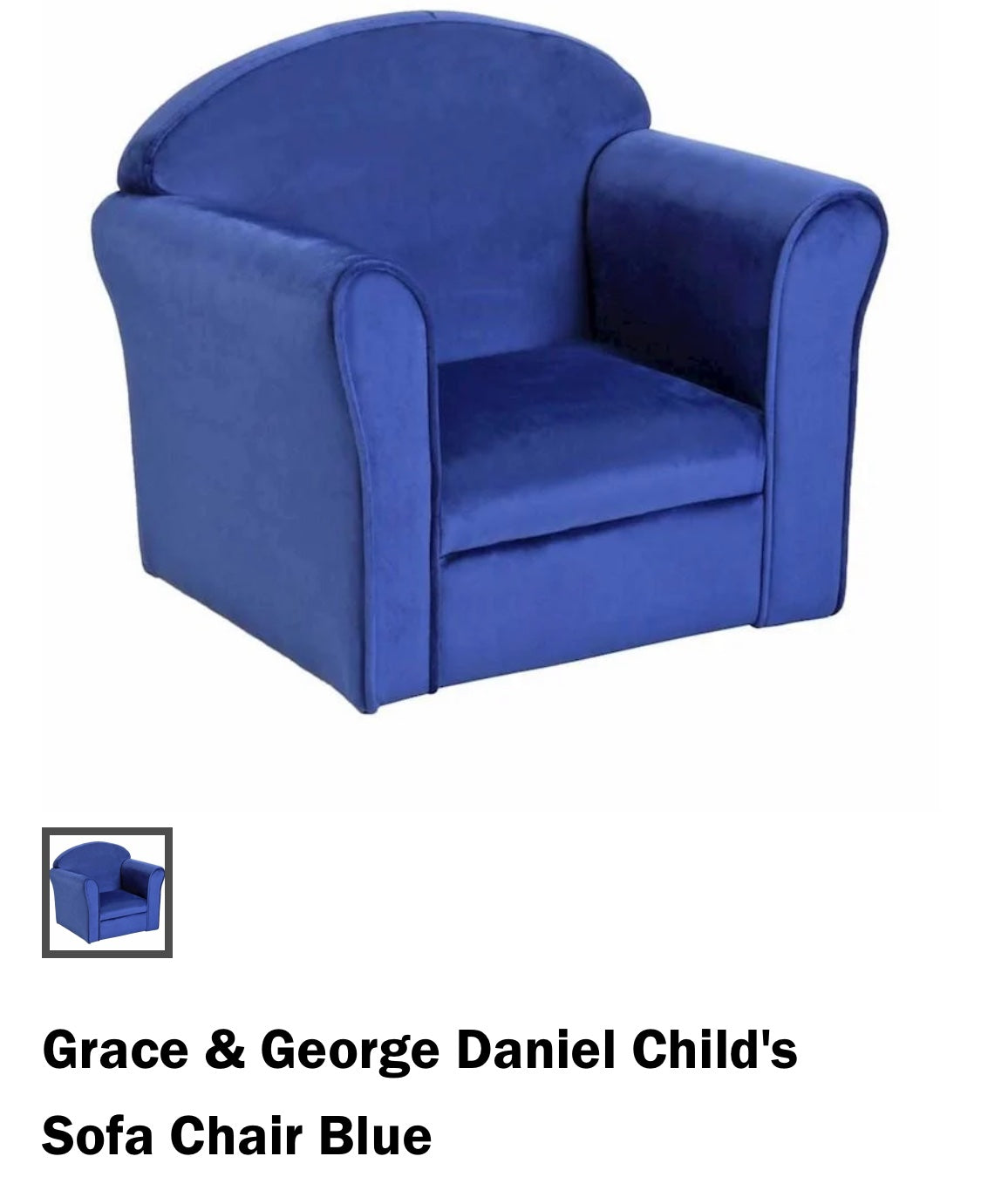Open the large blue sofa chair photo
981x1204 pixels.
[x=488, y=375]
